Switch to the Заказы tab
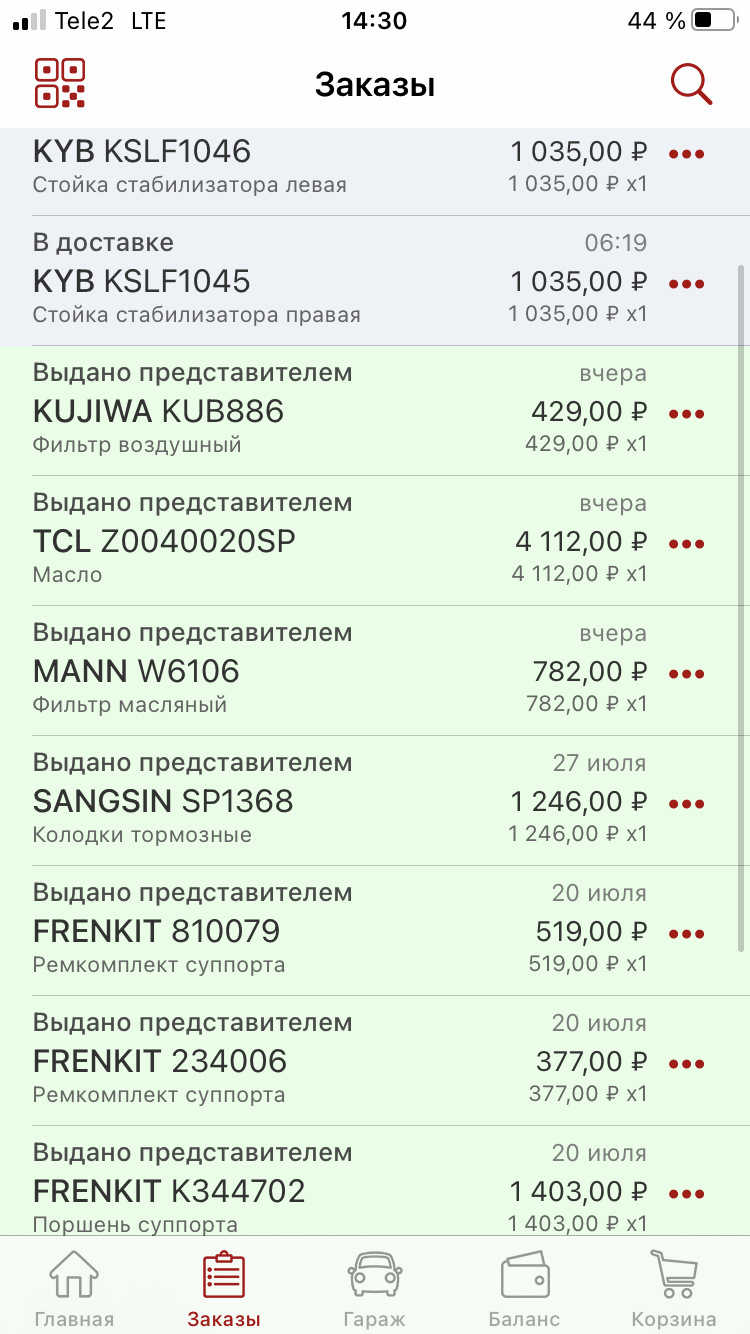 (x=224, y=1285)
